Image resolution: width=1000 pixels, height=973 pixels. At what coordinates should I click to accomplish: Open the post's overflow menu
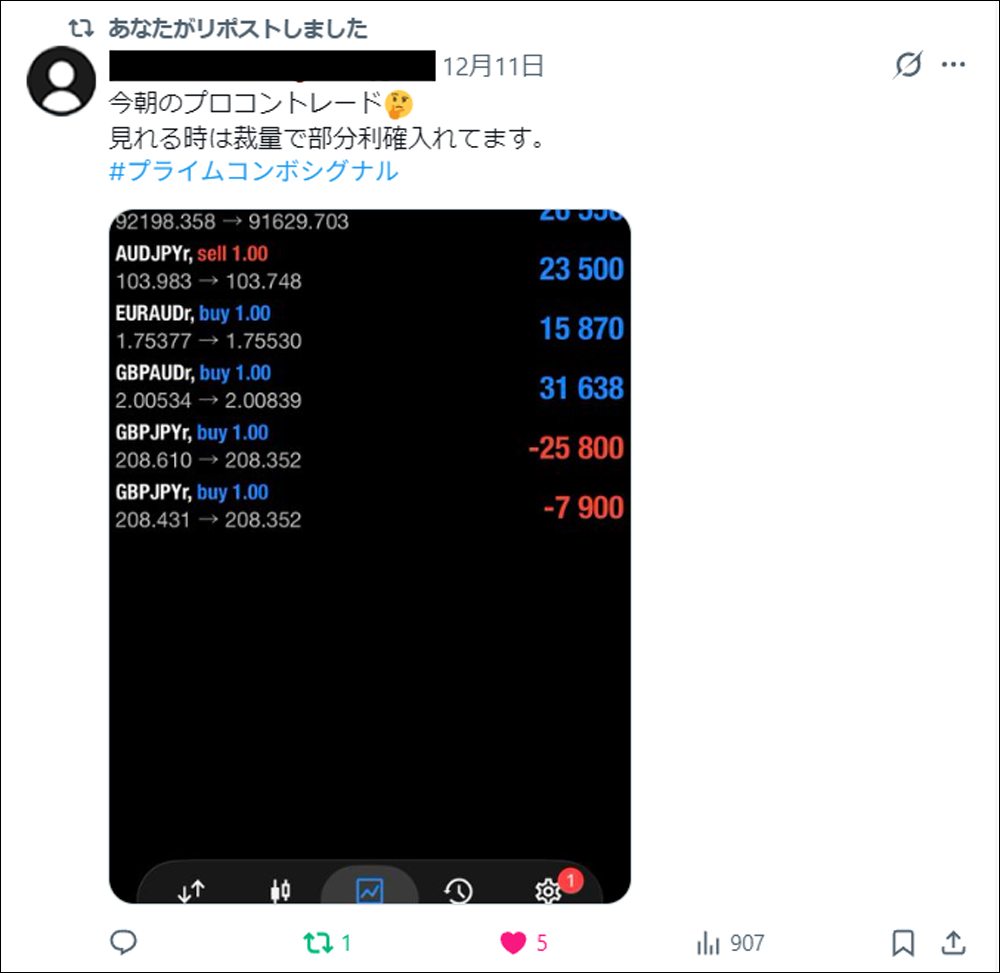point(953,66)
